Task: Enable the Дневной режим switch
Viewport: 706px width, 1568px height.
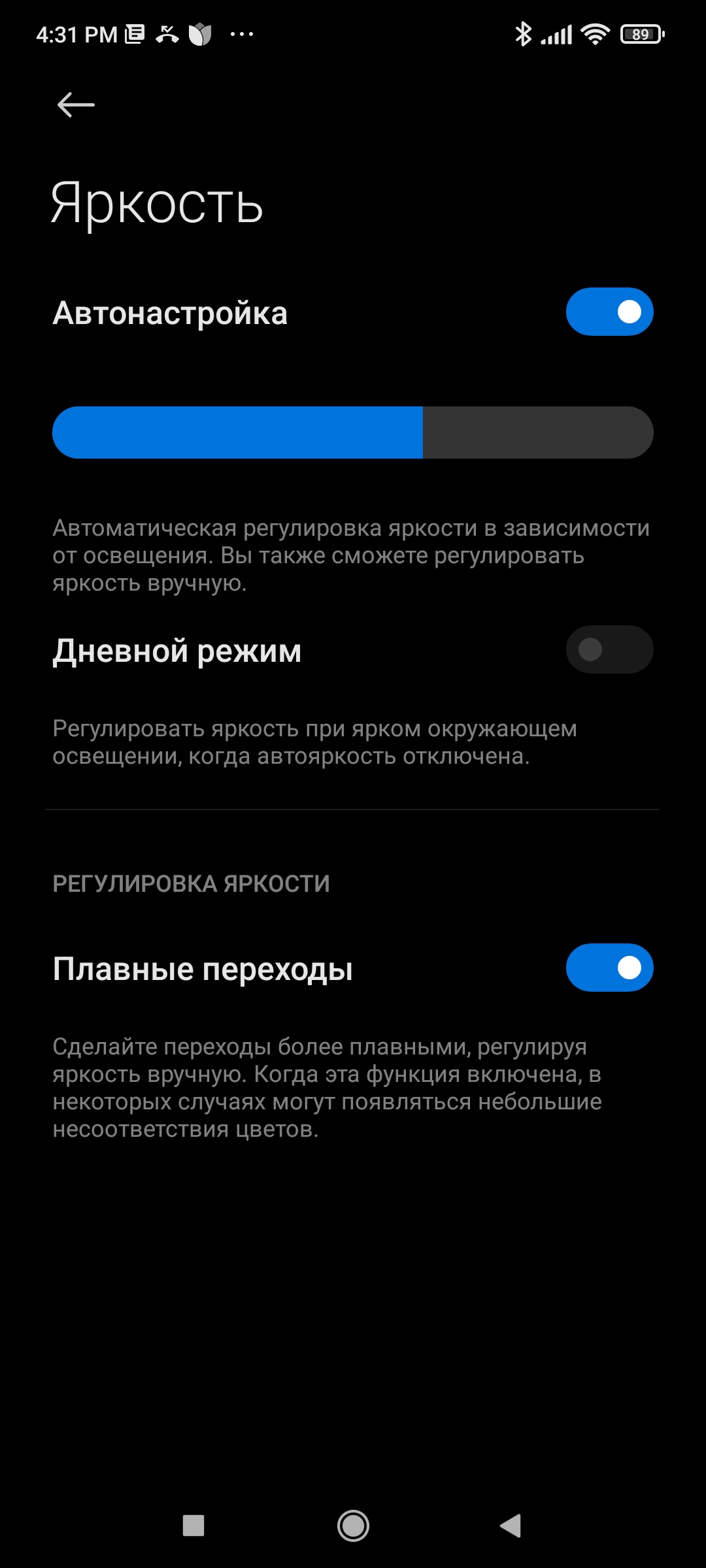Action: [x=609, y=649]
